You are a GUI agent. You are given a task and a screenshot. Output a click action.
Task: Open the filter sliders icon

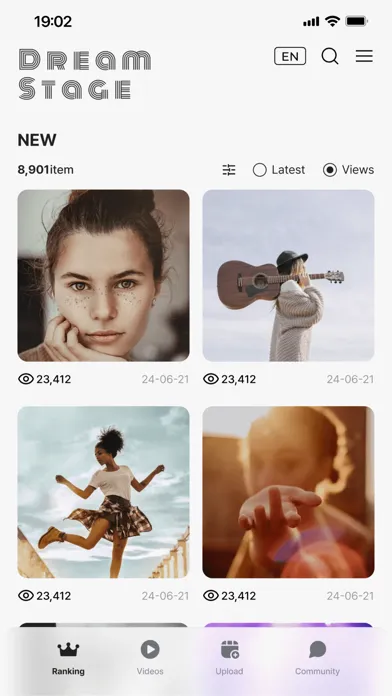tap(229, 170)
